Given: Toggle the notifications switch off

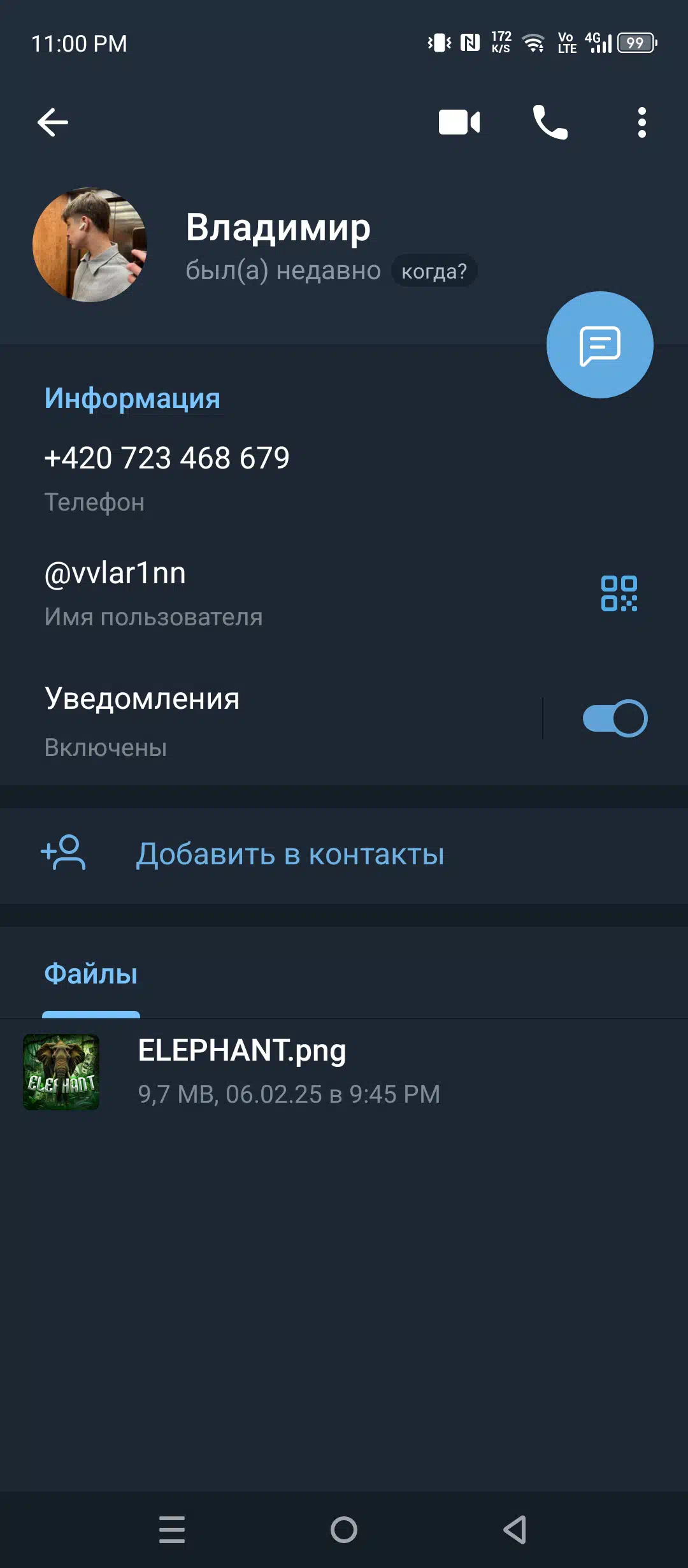Looking at the screenshot, I should [x=615, y=718].
